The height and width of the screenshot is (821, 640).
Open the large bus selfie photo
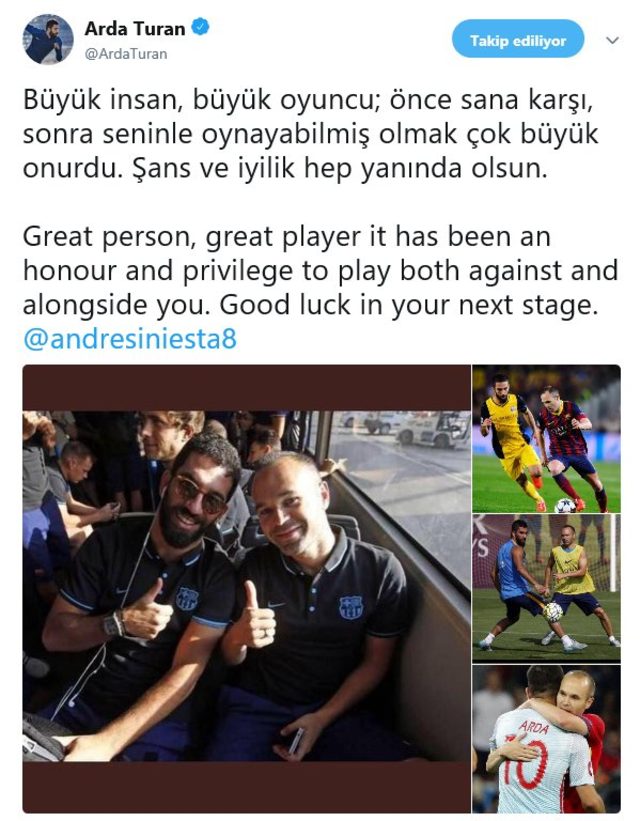246,588
